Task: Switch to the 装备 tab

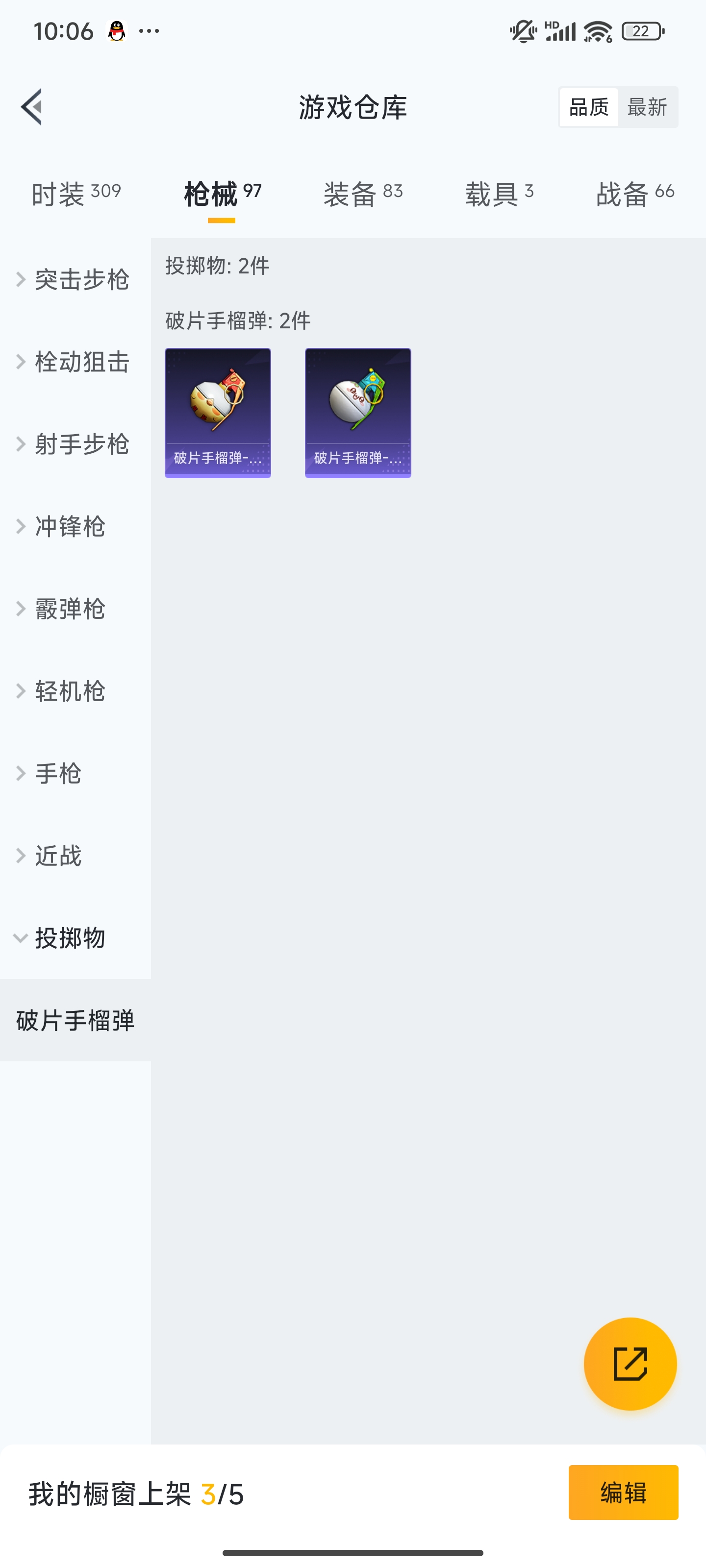Action: click(x=362, y=192)
